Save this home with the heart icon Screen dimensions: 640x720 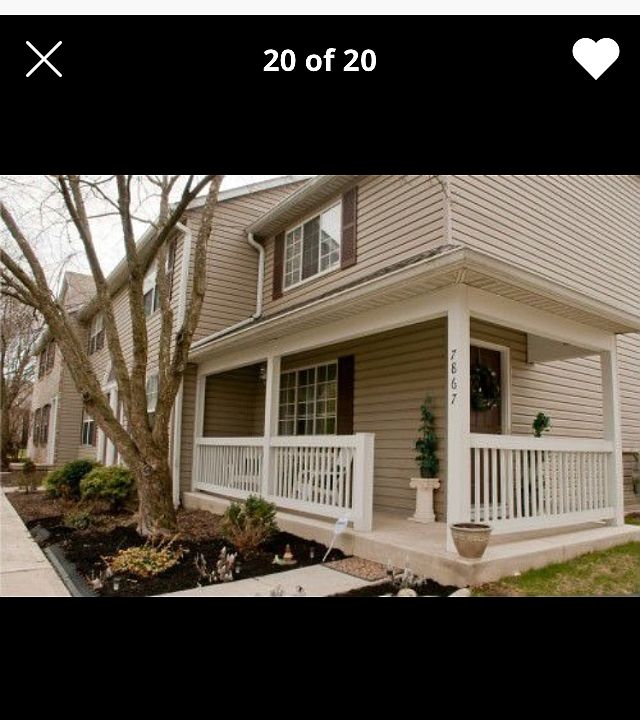tap(596, 59)
